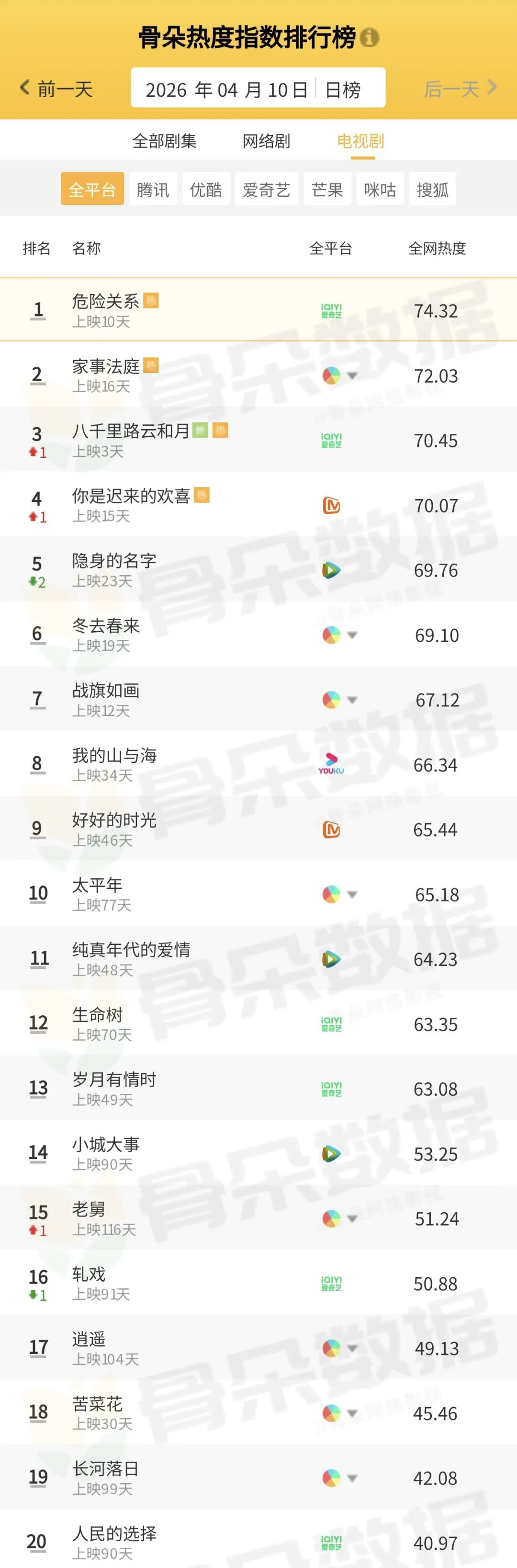This screenshot has height=1568, width=517.
Task: Filter by 优酷 platform
Action: pos(205,189)
